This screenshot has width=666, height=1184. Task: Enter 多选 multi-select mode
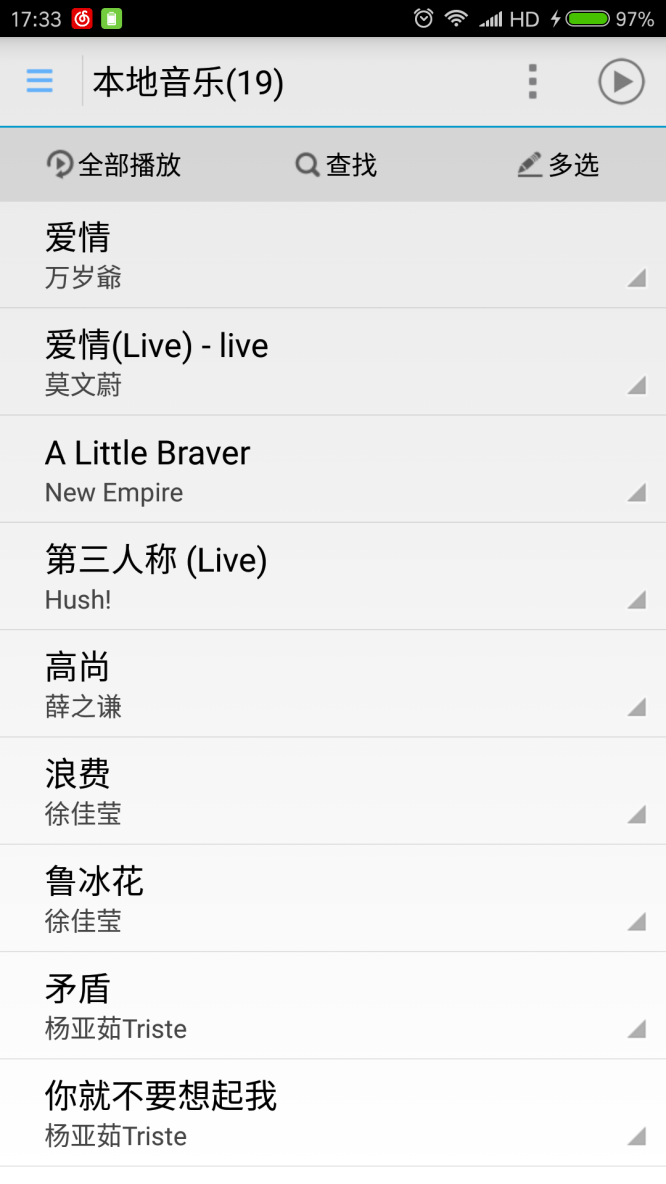558,165
